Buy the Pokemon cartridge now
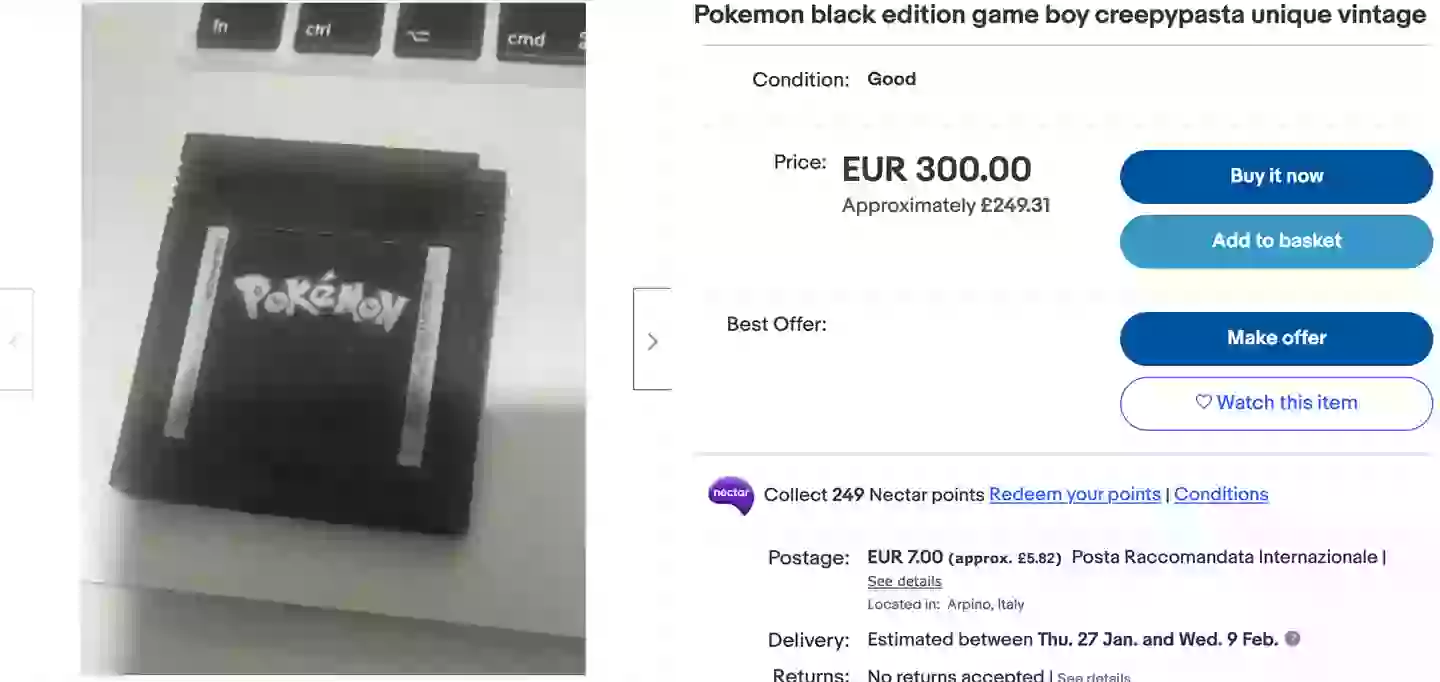The width and height of the screenshot is (1440, 682). (1276, 176)
